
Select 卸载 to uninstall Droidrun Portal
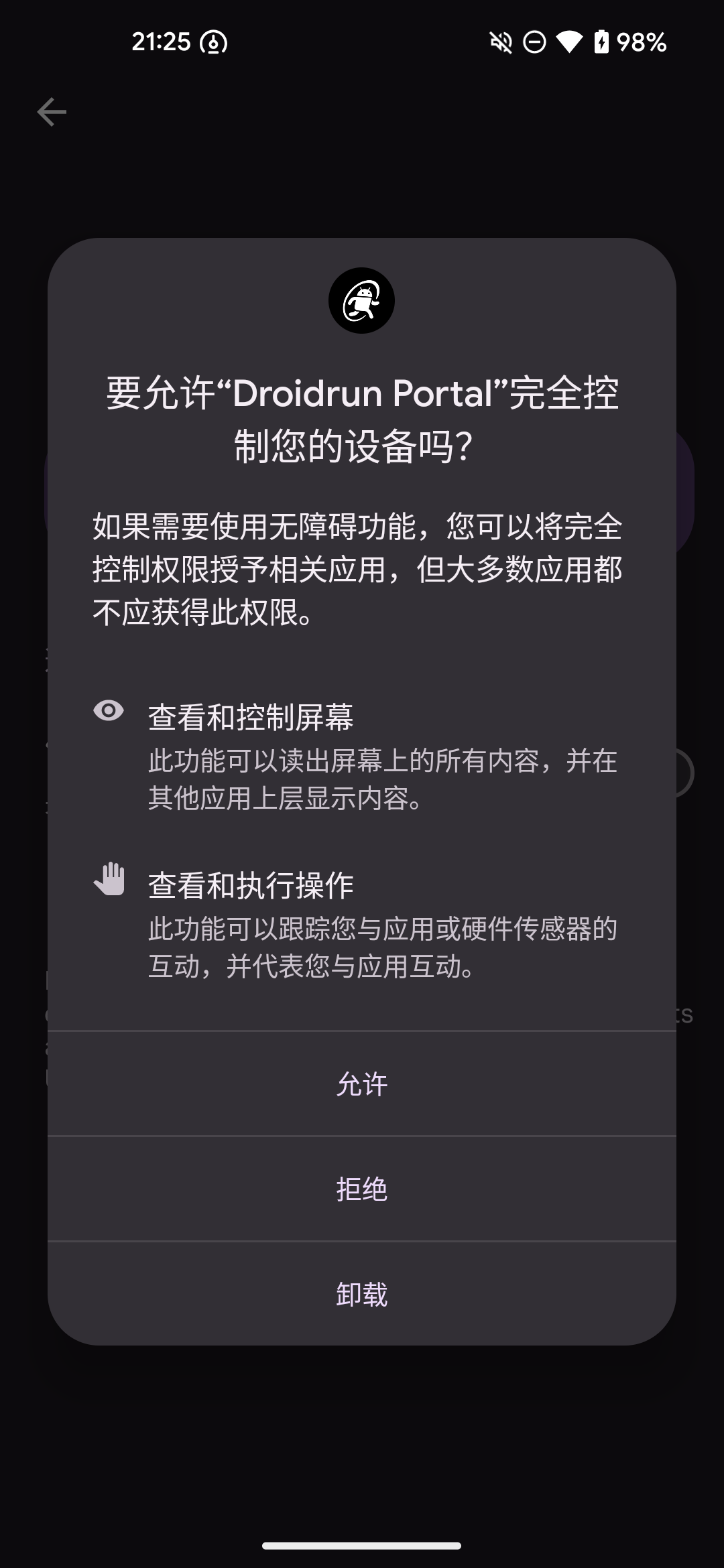pyautogui.click(x=361, y=1294)
